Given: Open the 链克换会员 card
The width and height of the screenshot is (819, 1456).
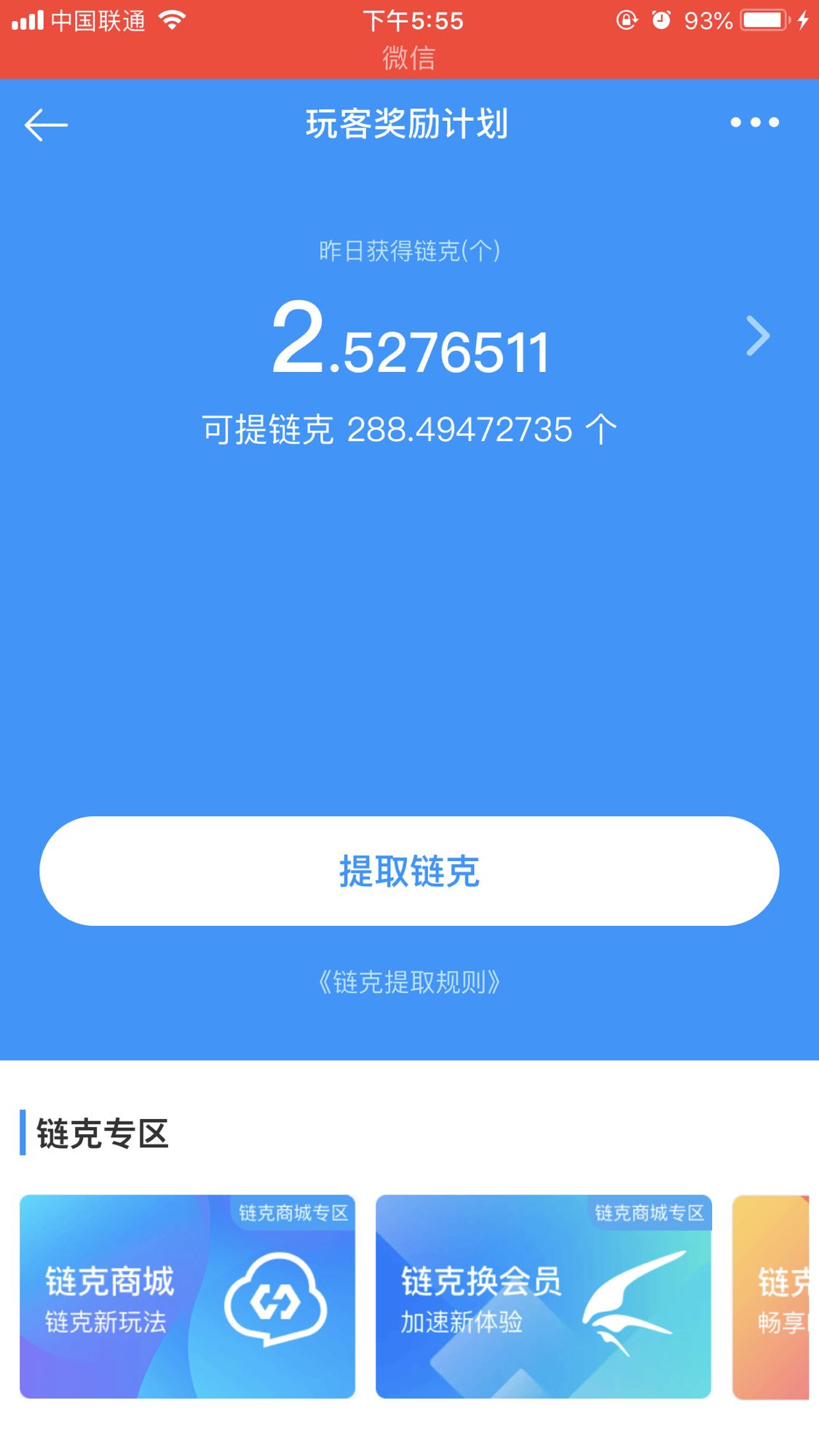Looking at the screenshot, I should pyautogui.click(x=543, y=1296).
